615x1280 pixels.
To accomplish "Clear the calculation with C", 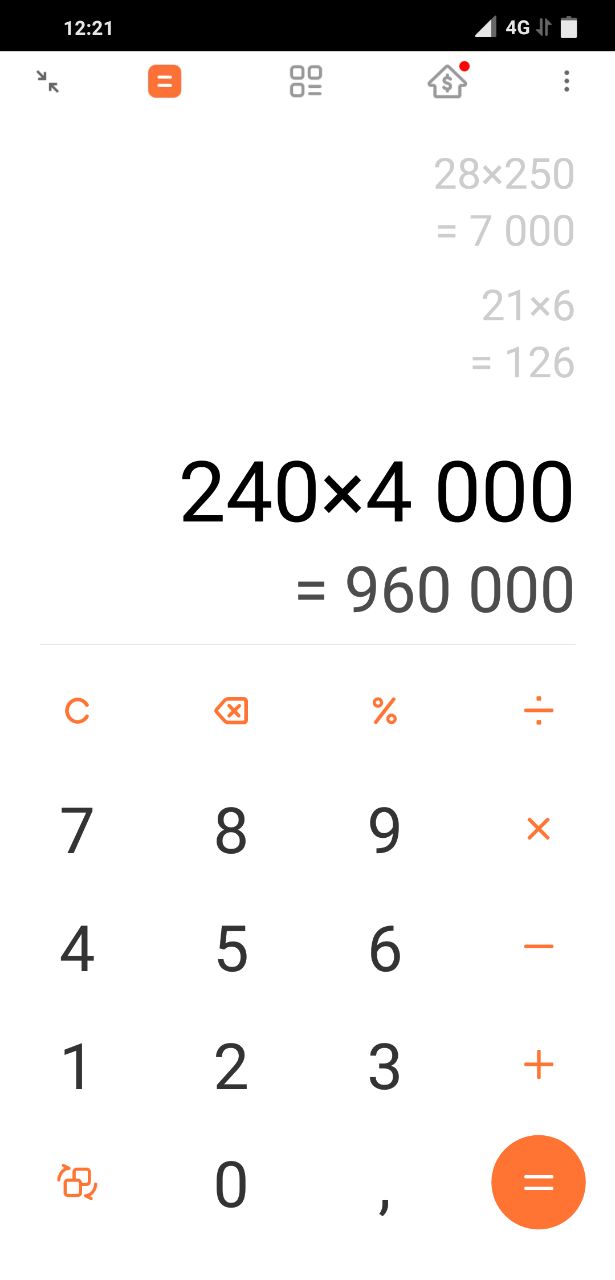I will click(77, 711).
